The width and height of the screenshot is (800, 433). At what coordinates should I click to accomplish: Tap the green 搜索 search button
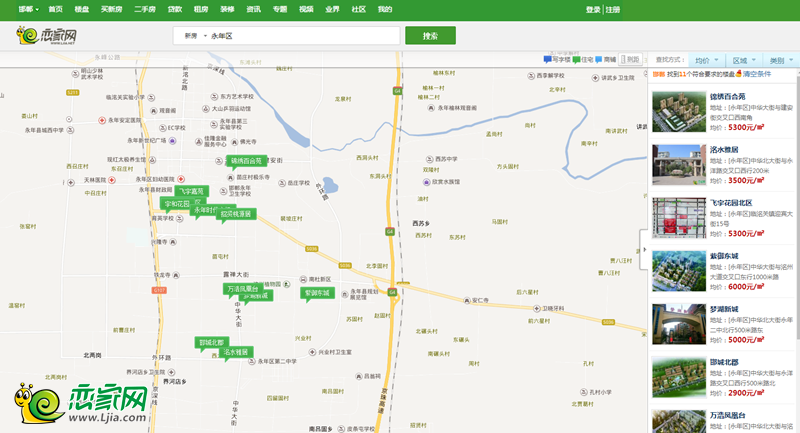click(x=430, y=36)
